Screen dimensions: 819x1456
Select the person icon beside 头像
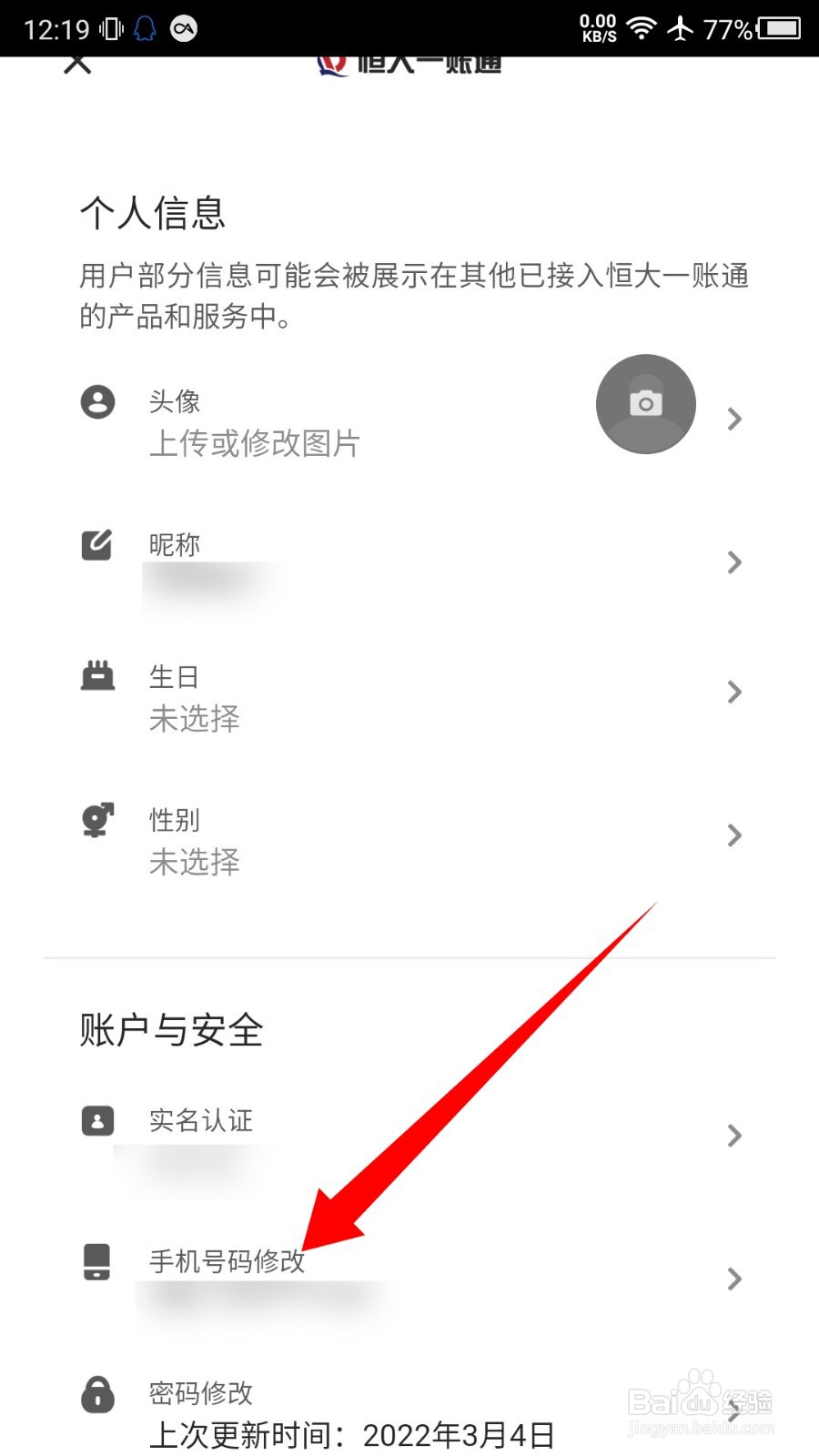(98, 403)
